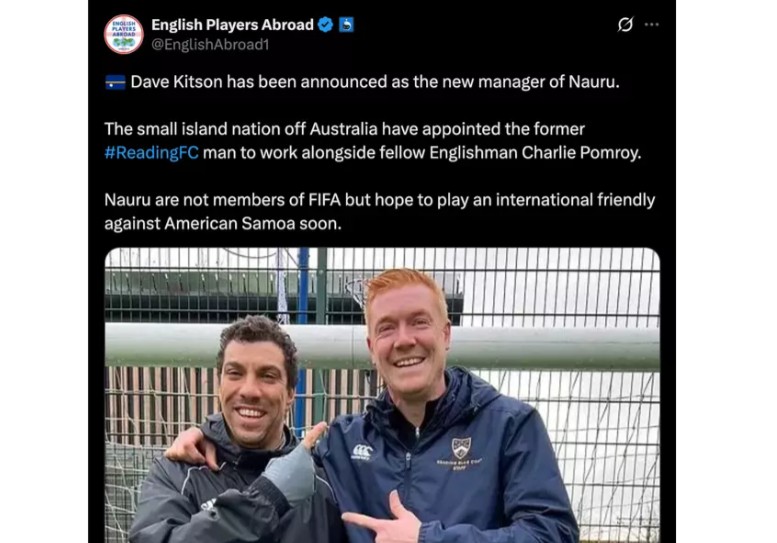Viewport: 777px width, 543px height.
Task: Open the attached photo in the post
Action: coord(382,395)
